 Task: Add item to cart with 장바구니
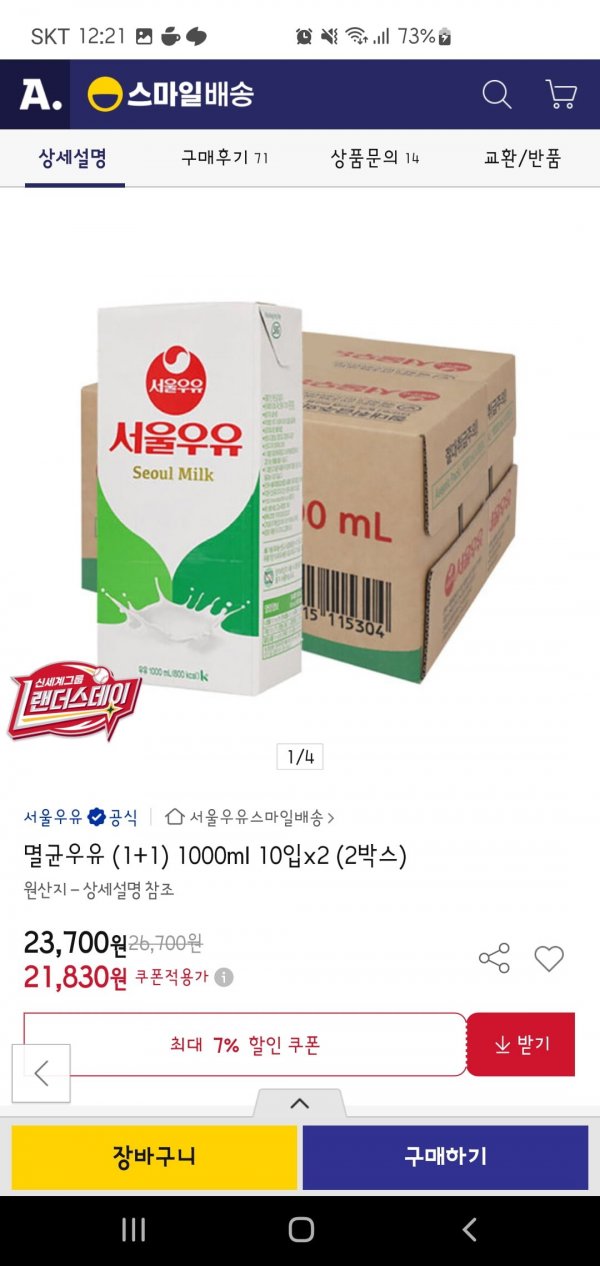tap(154, 1157)
